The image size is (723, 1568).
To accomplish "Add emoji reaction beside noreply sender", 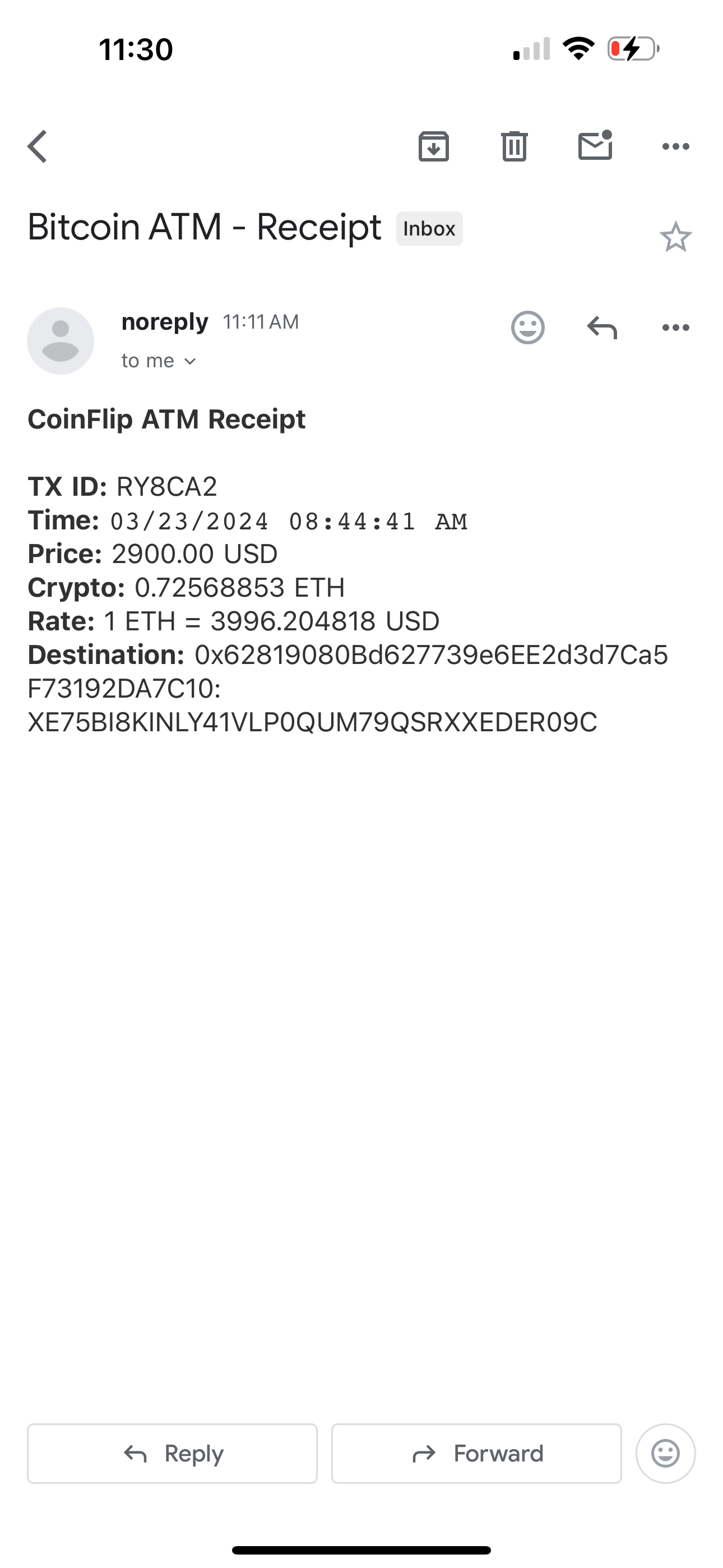I will 527,328.
